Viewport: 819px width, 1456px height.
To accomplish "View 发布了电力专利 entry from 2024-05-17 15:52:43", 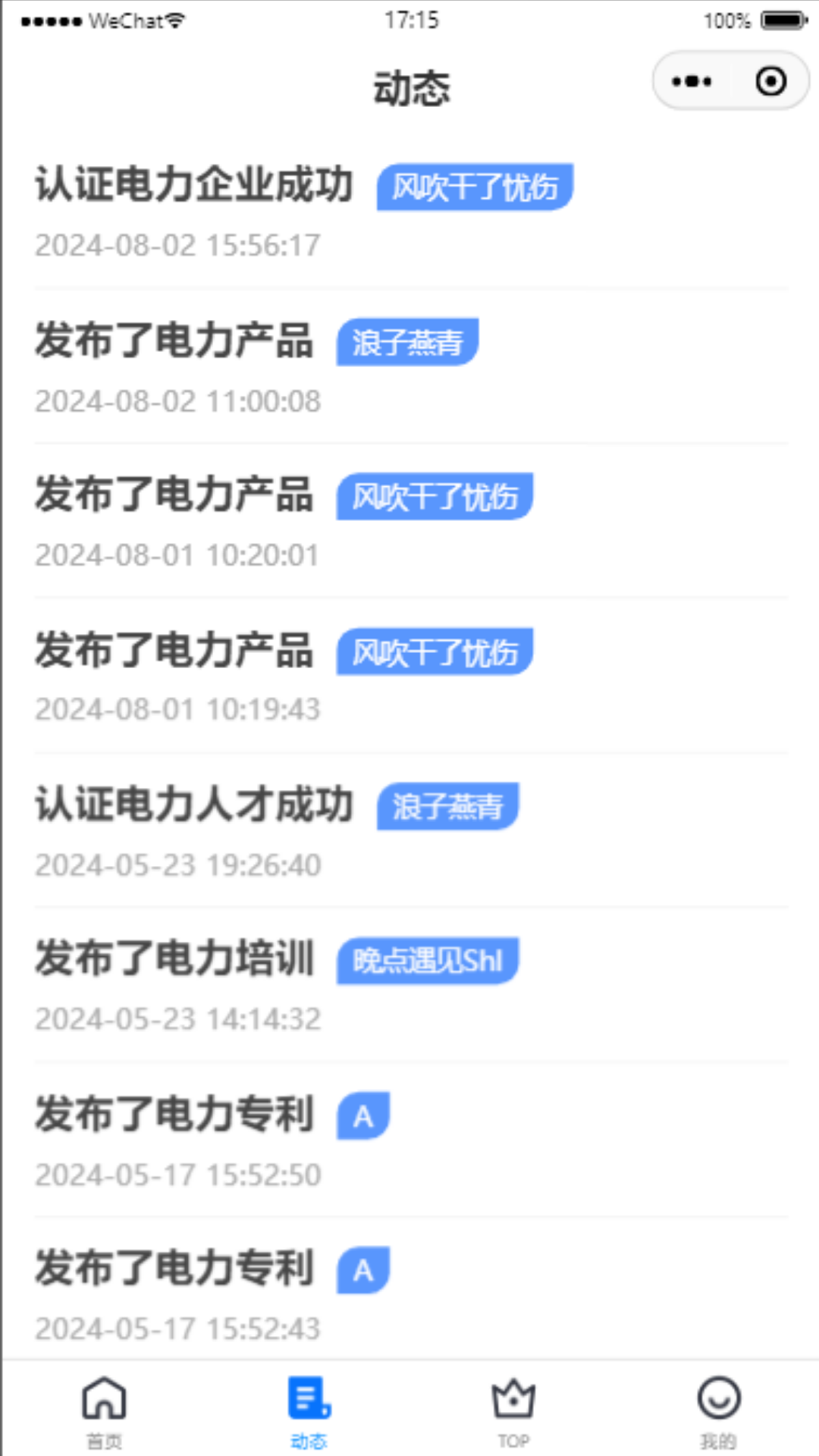I will 174,1269.
